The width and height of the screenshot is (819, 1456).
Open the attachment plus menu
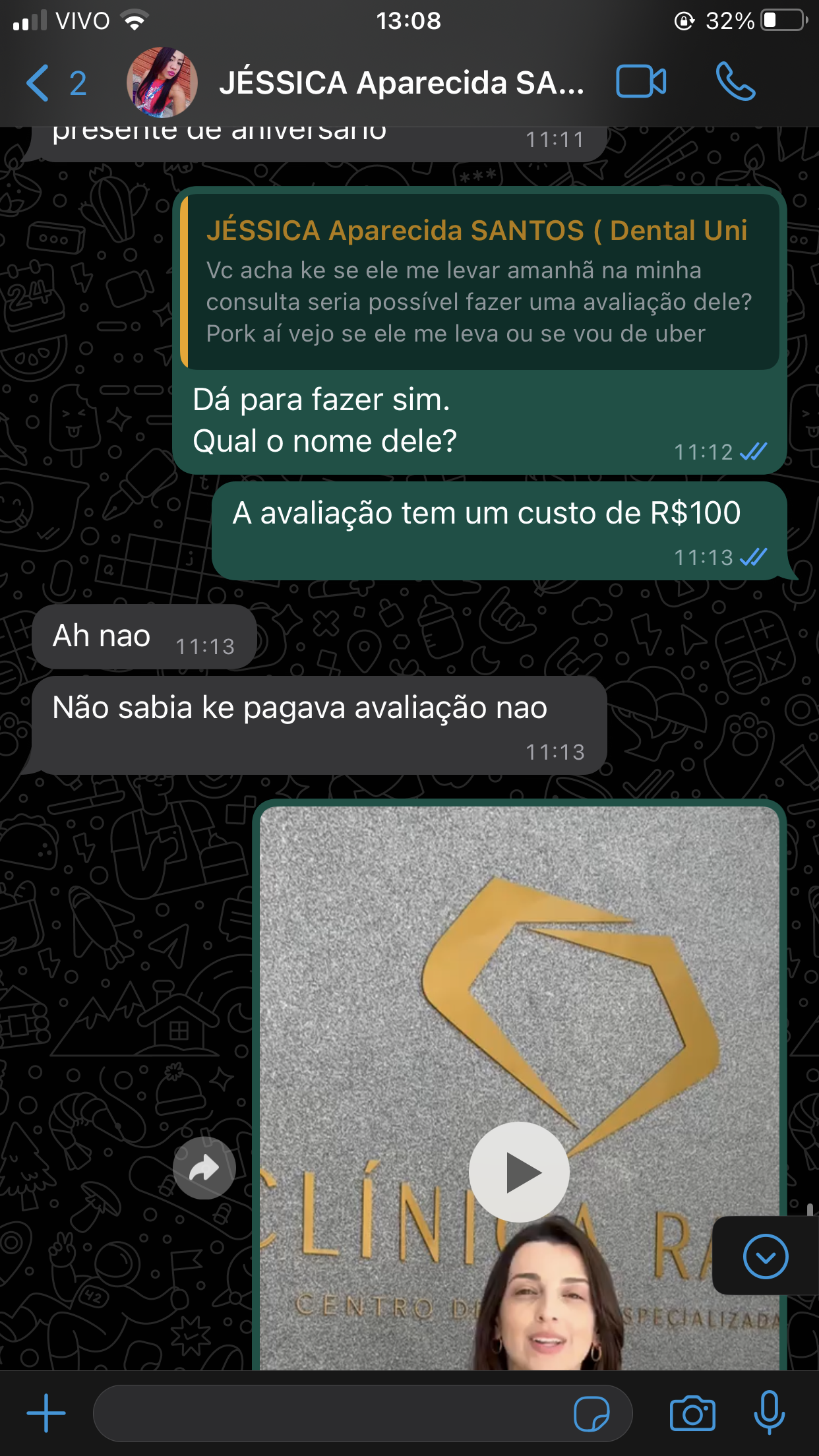click(46, 1413)
